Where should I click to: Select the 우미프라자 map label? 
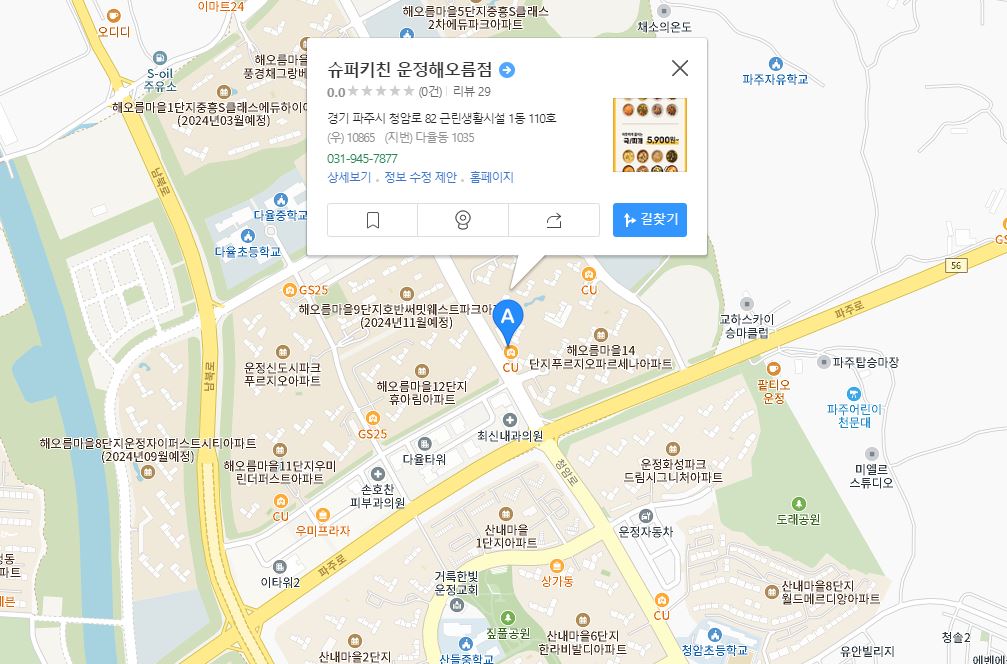pyautogui.click(x=323, y=530)
